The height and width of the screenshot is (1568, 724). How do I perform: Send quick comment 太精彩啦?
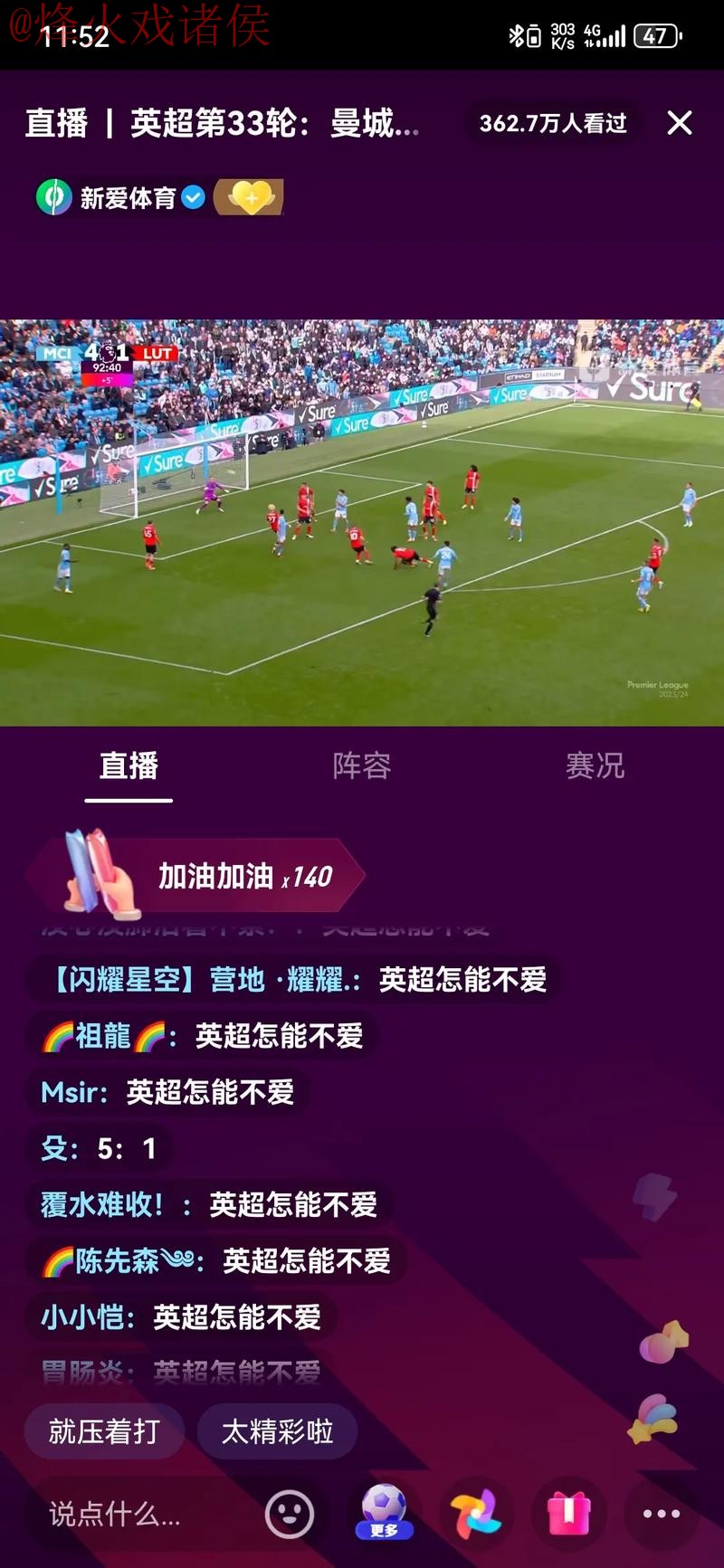[x=277, y=1431]
